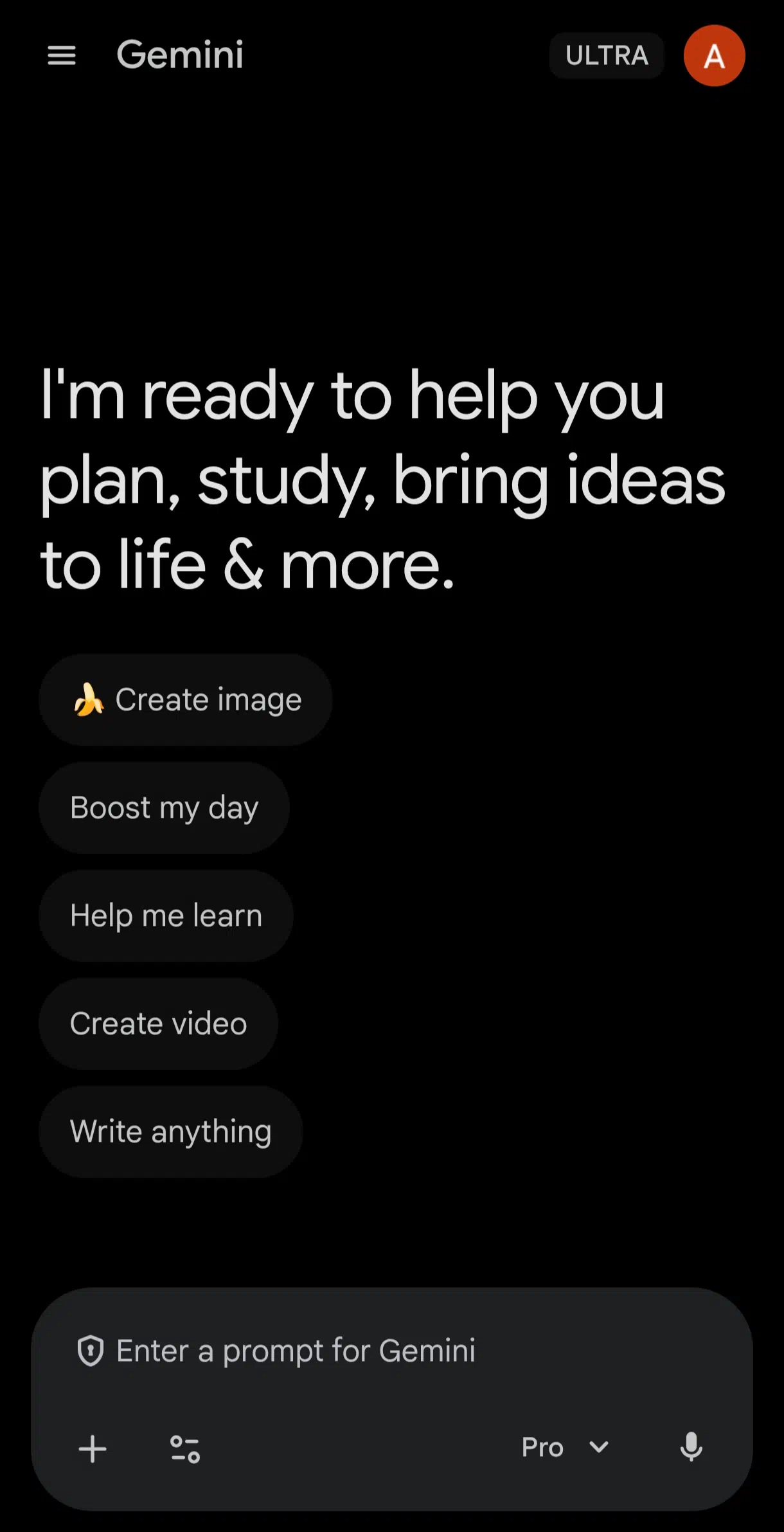This screenshot has width=784, height=1532.
Task: Start voice input with the microphone
Action: pyautogui.click(x=691, y=1448)
